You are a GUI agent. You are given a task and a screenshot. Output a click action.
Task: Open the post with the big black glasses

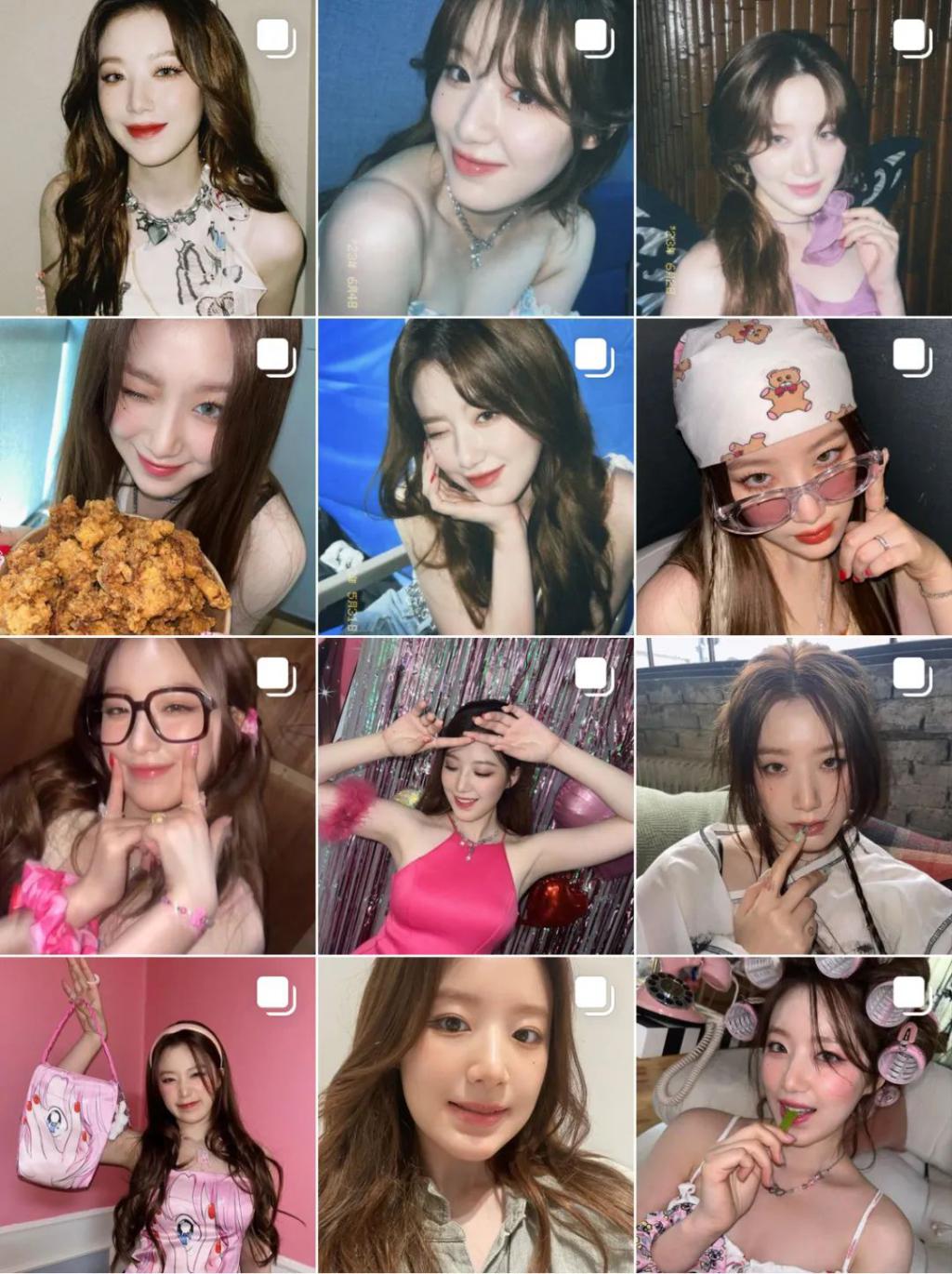[x=158, y=796]
